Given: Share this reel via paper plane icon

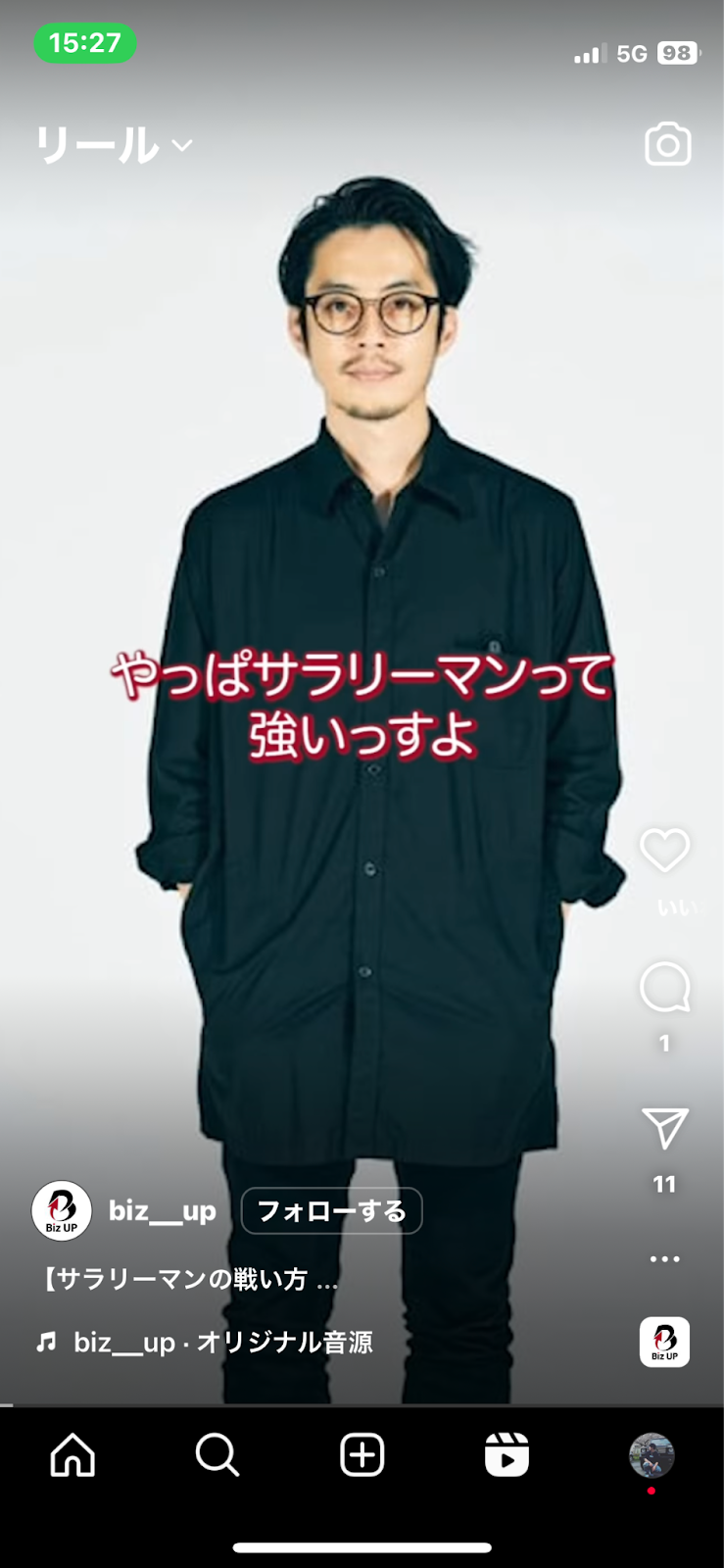Looking at the screenshot, I should click(x=664, y=1129).
